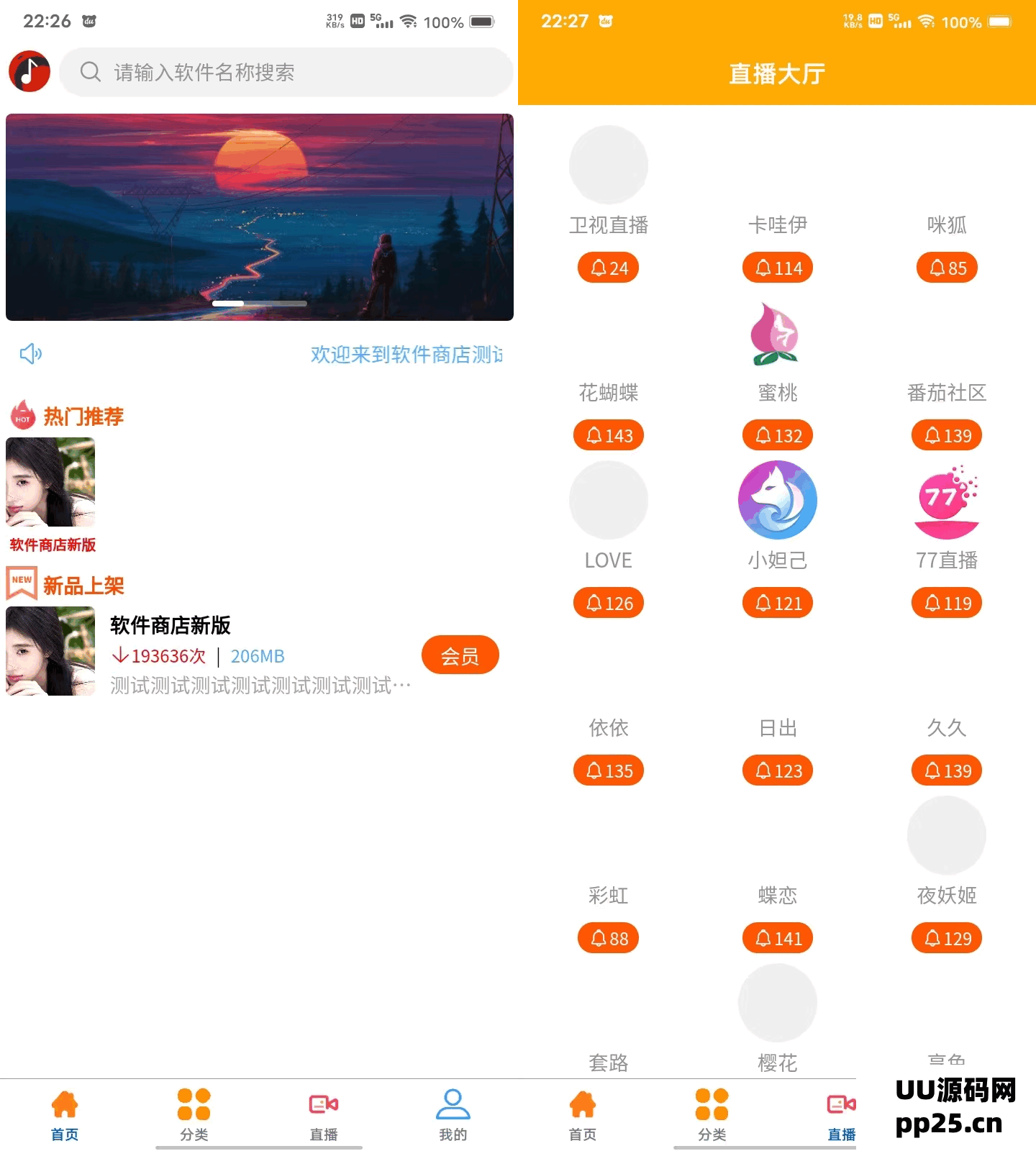The image size is (1036, 1151).
Task: Tap the music note app logo
Action: [x=28, y=70]
